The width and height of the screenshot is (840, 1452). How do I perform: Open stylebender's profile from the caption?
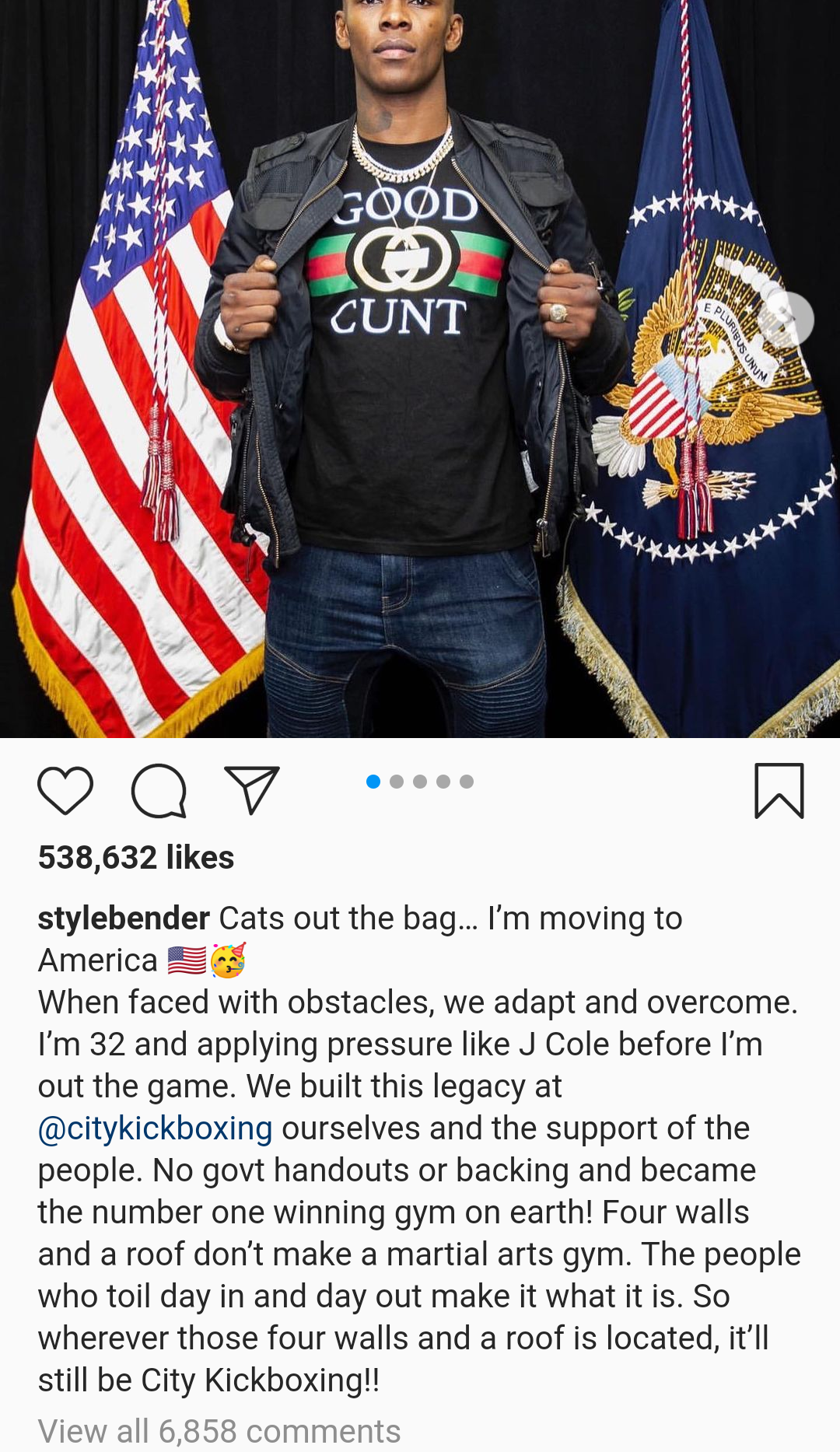click(124, 918)
